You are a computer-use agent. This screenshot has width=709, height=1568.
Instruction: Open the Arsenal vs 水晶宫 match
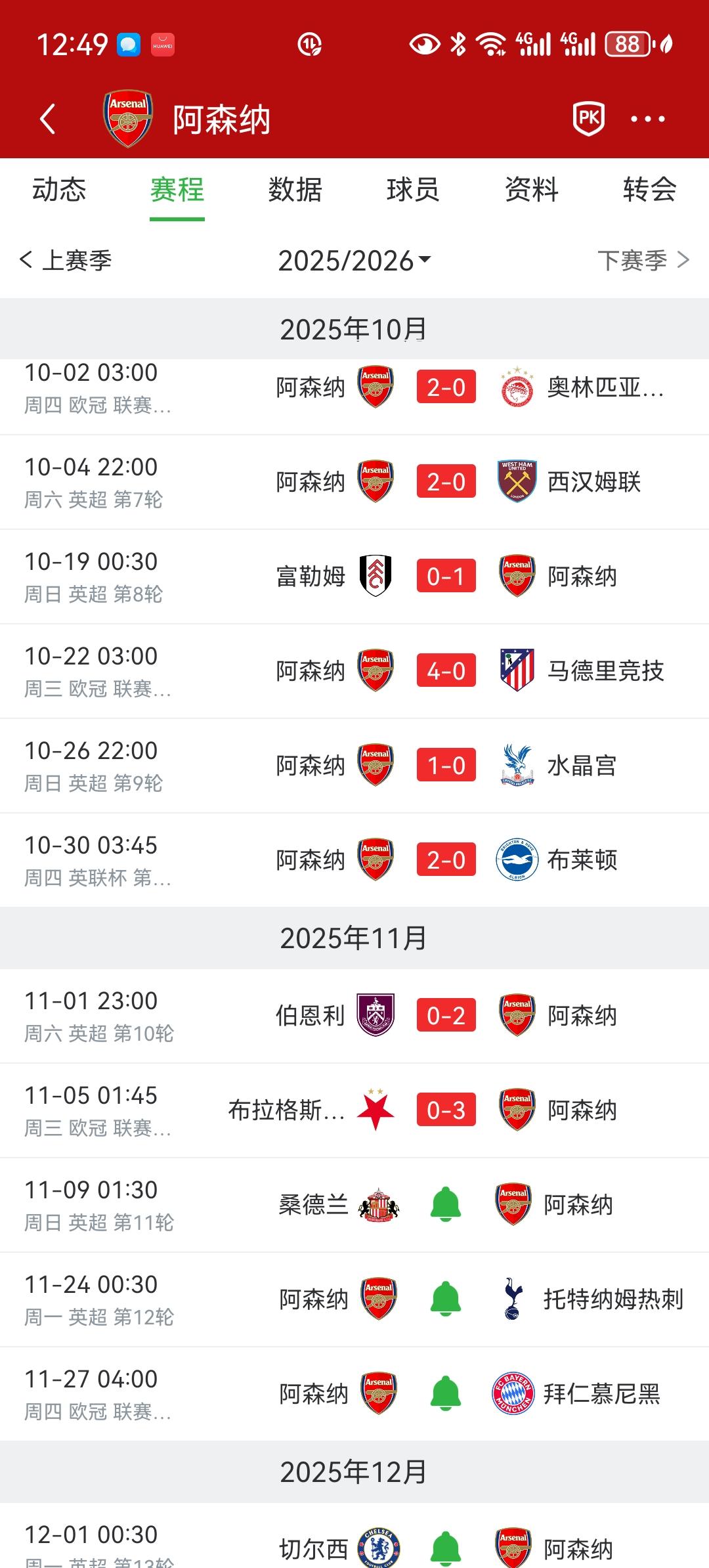click(354, 766)
